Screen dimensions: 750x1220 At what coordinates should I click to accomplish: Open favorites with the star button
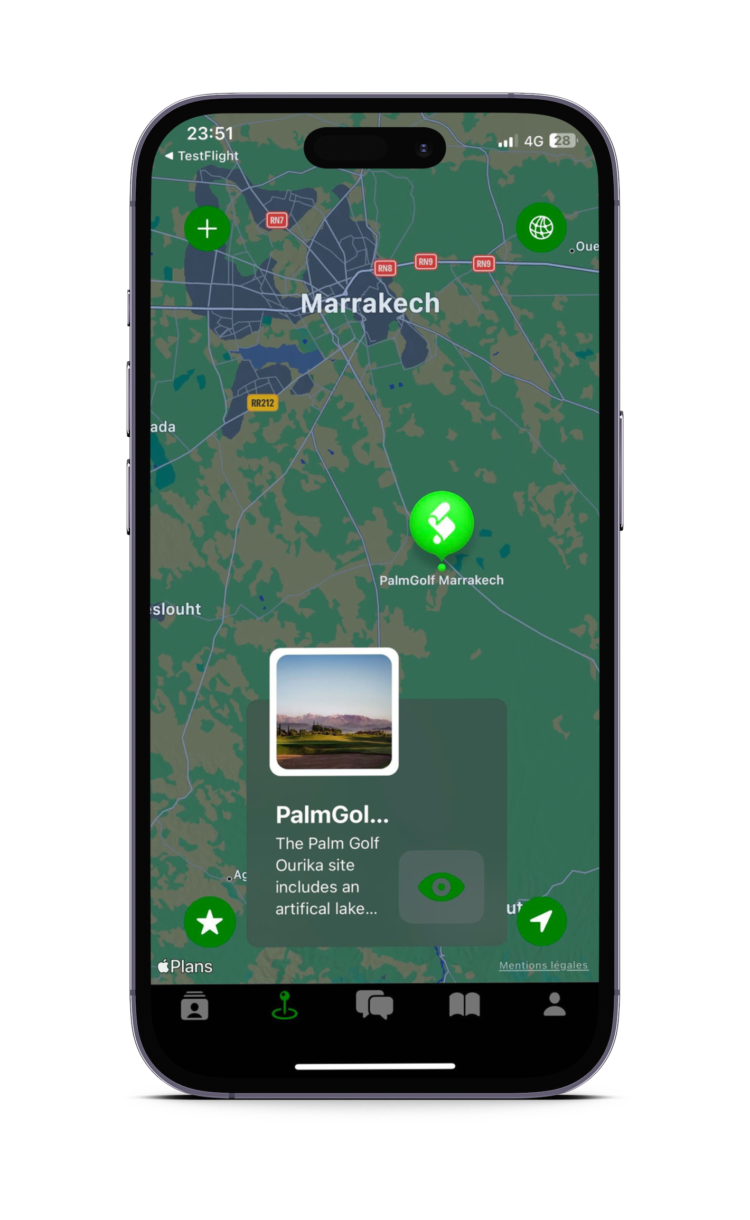210,922
